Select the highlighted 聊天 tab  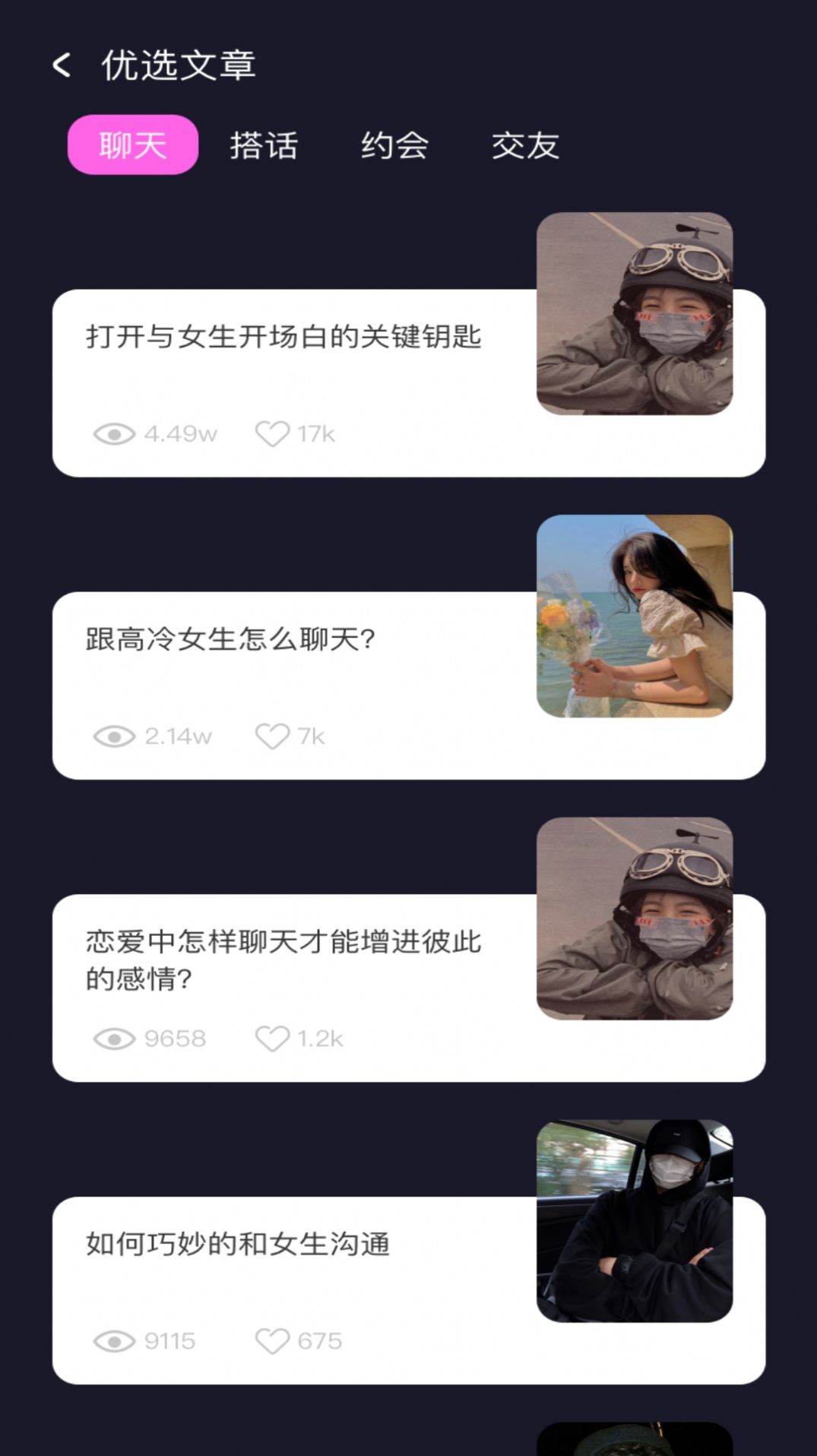point(134,144)
